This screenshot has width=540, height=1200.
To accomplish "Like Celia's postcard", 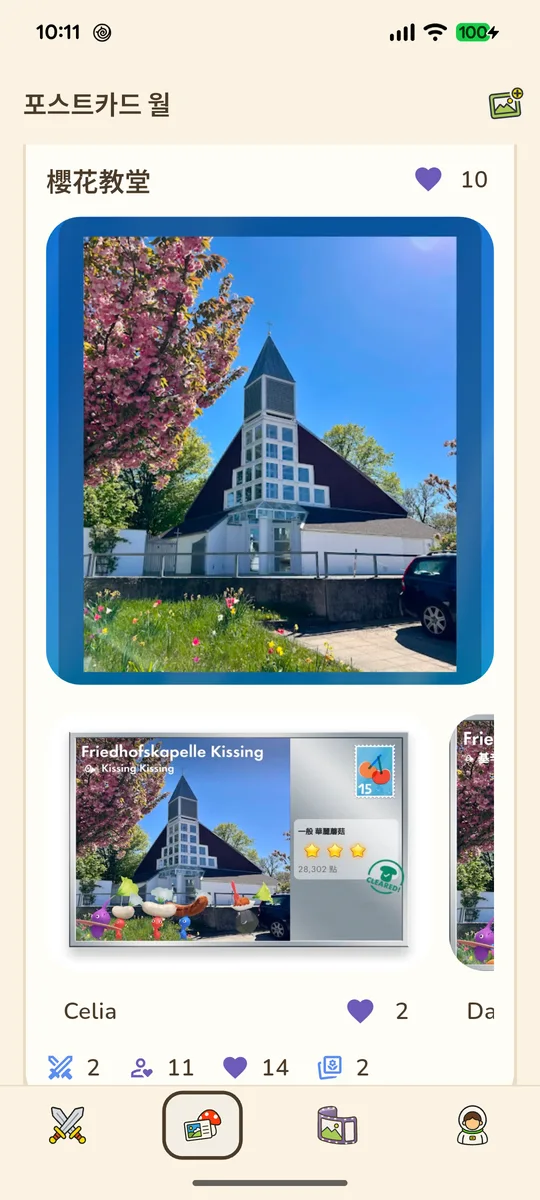I will pyautogui.click(x=360, y=1011).
